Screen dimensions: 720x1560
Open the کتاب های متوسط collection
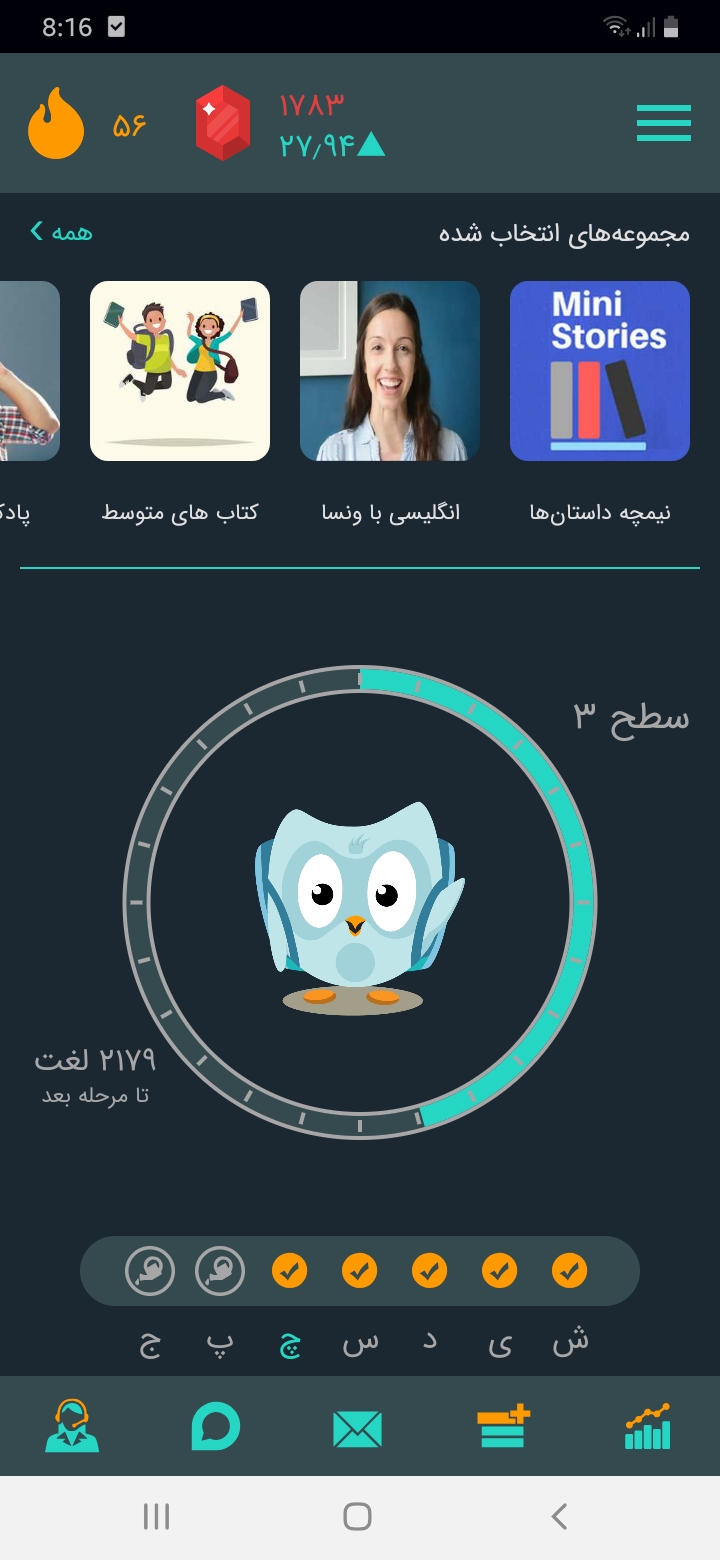180,371
